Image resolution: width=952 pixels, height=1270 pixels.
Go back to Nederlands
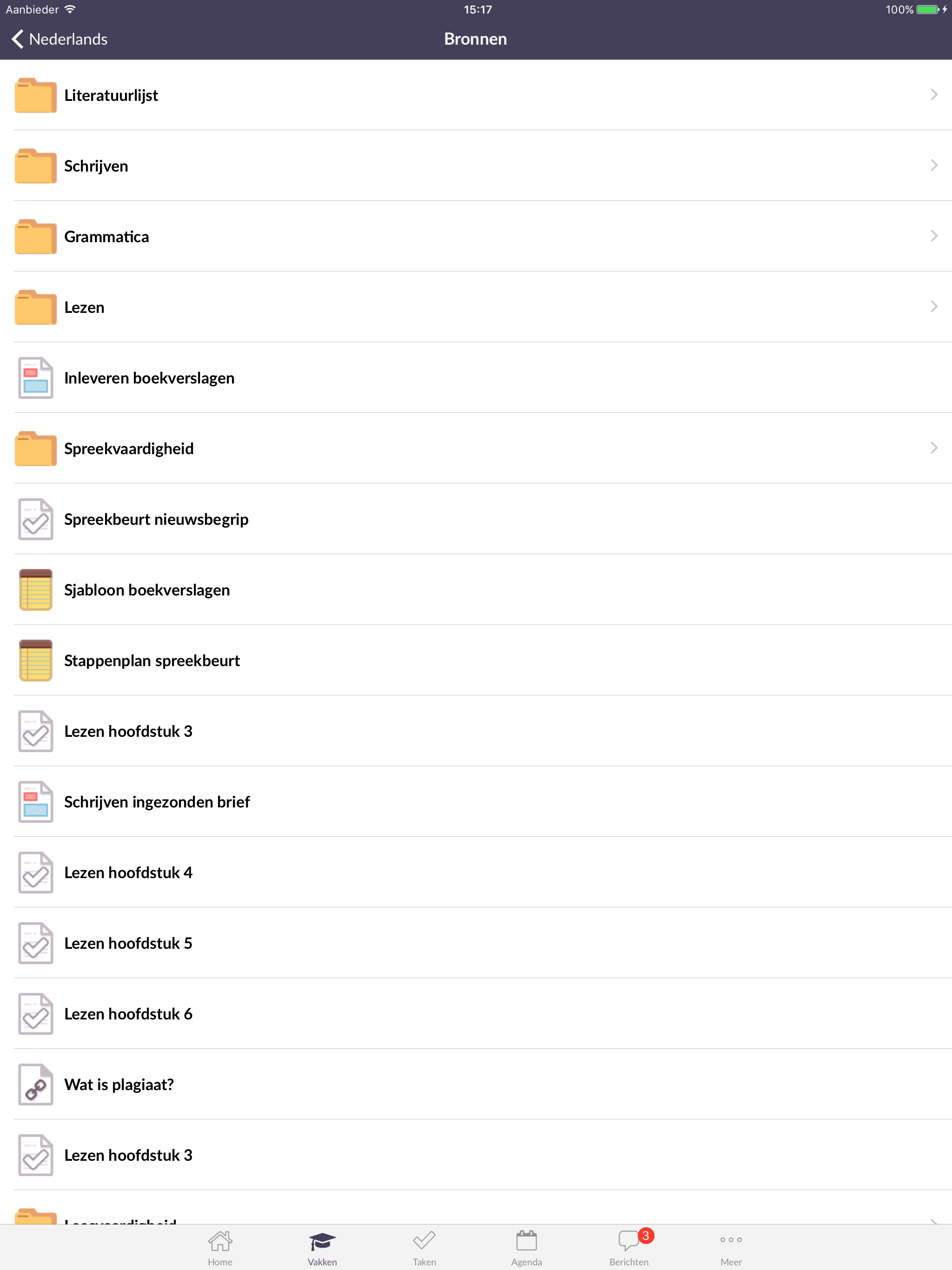tap(58, 39)
